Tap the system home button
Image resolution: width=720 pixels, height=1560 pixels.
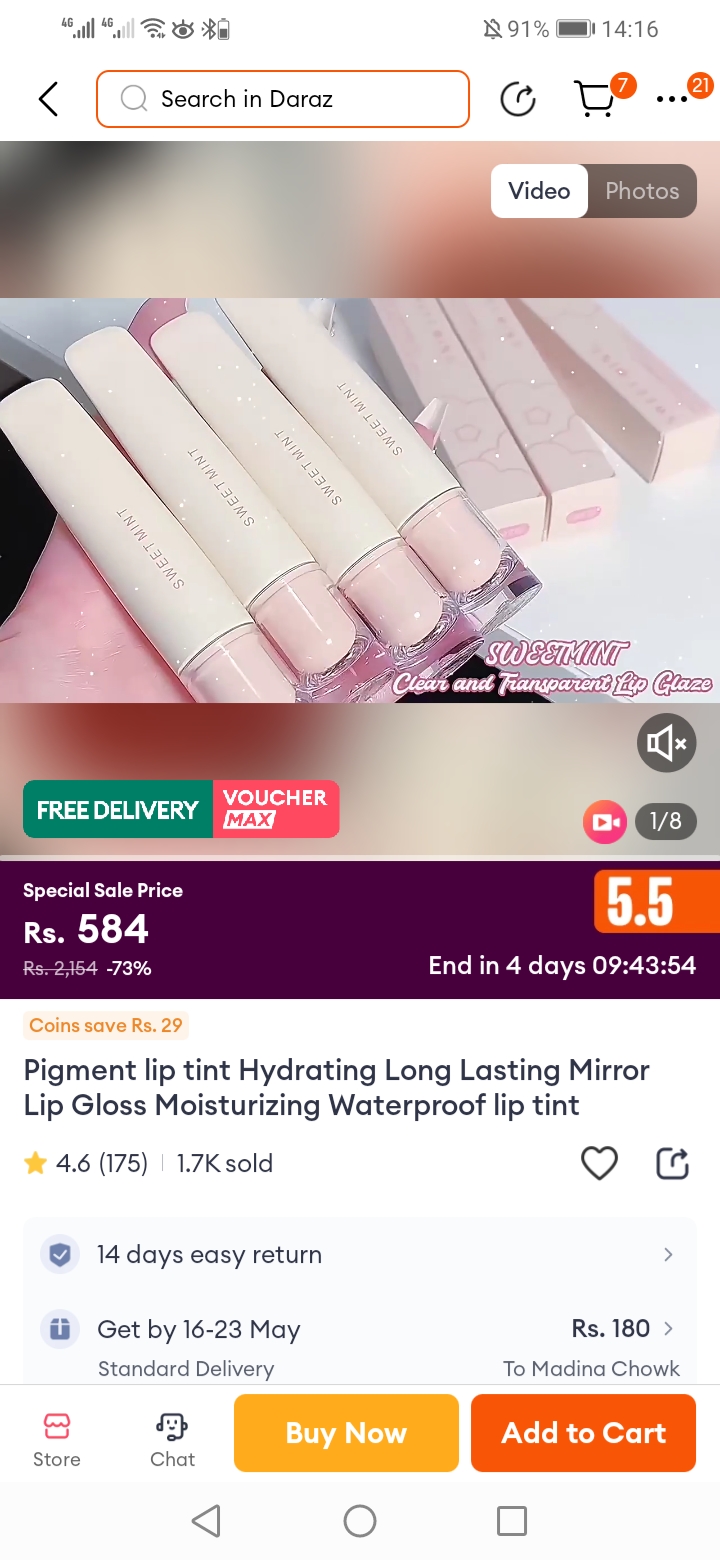[360, 1521]
